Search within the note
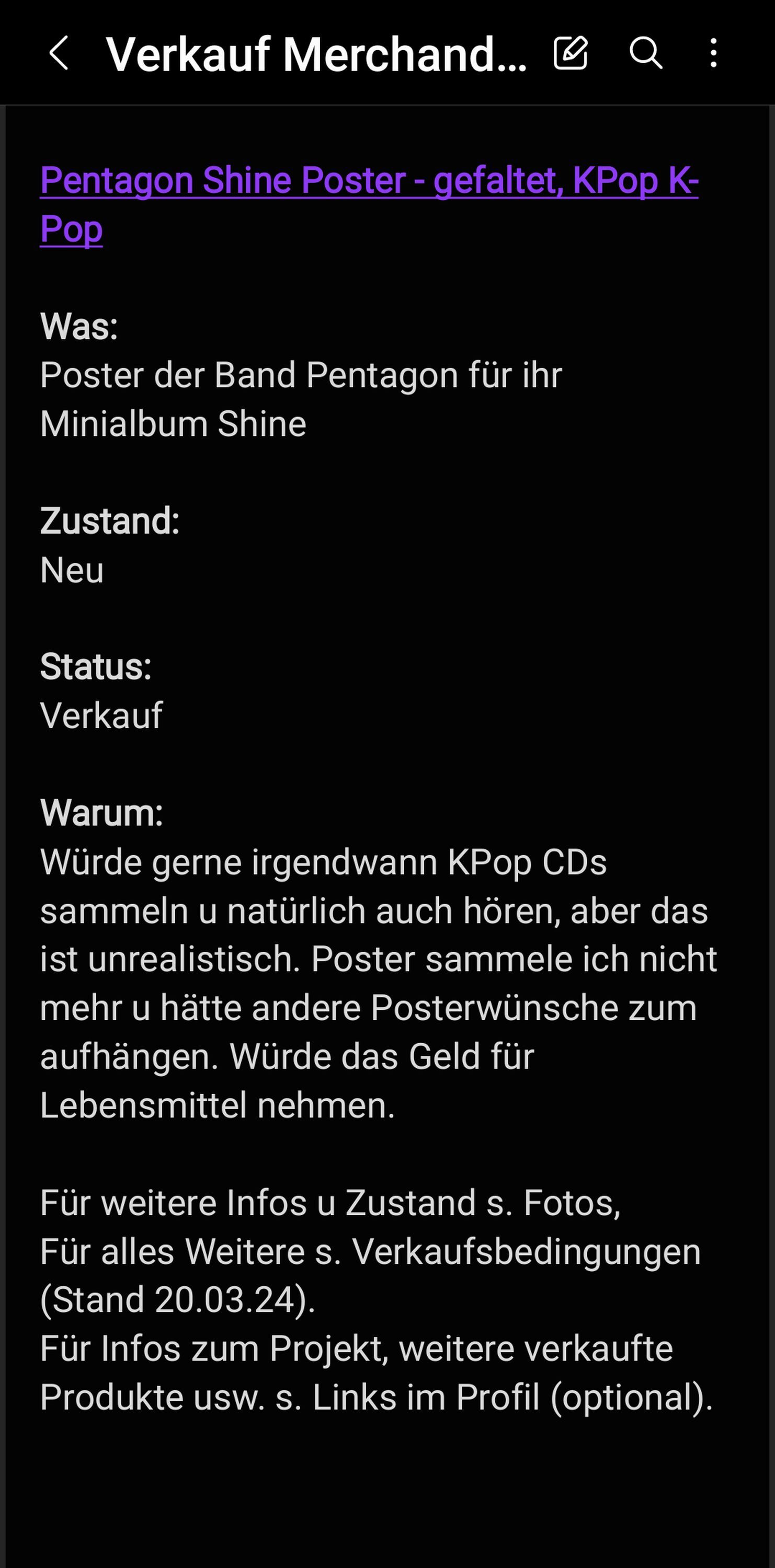Image resolution: width=775 pixels, height=1568 pixels. click(645, 53)
